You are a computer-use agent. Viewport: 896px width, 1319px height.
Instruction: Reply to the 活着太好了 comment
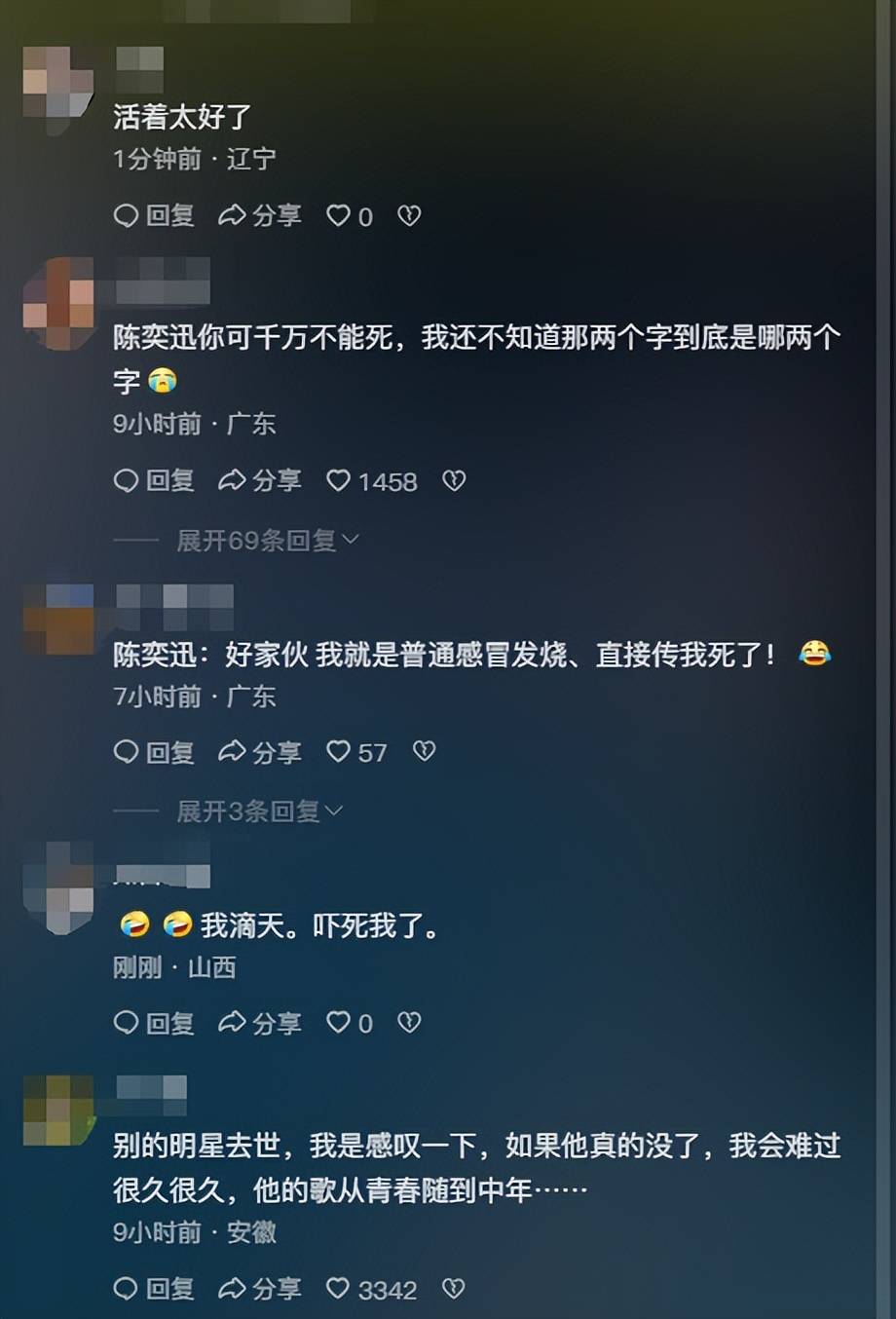click(154, 215)
